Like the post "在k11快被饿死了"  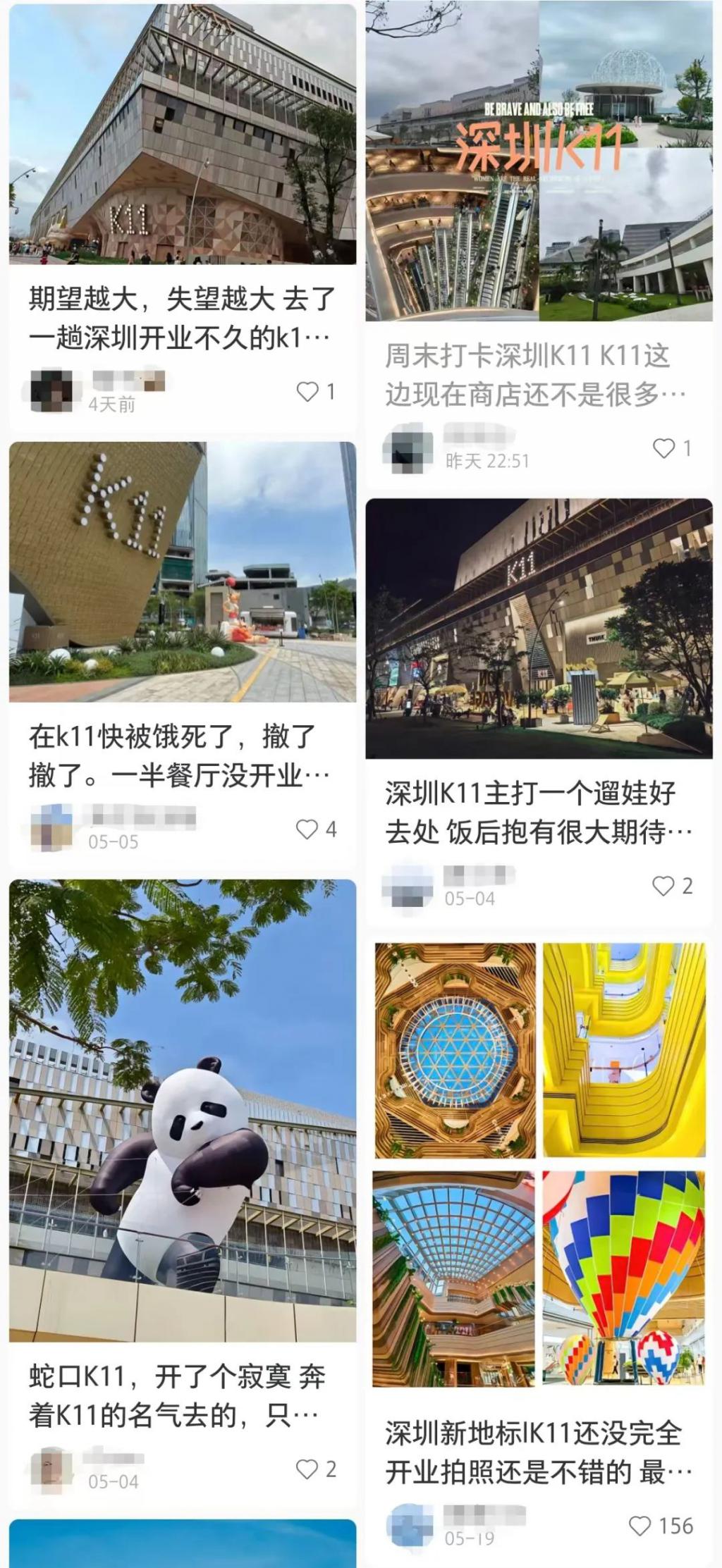(307, 829)
